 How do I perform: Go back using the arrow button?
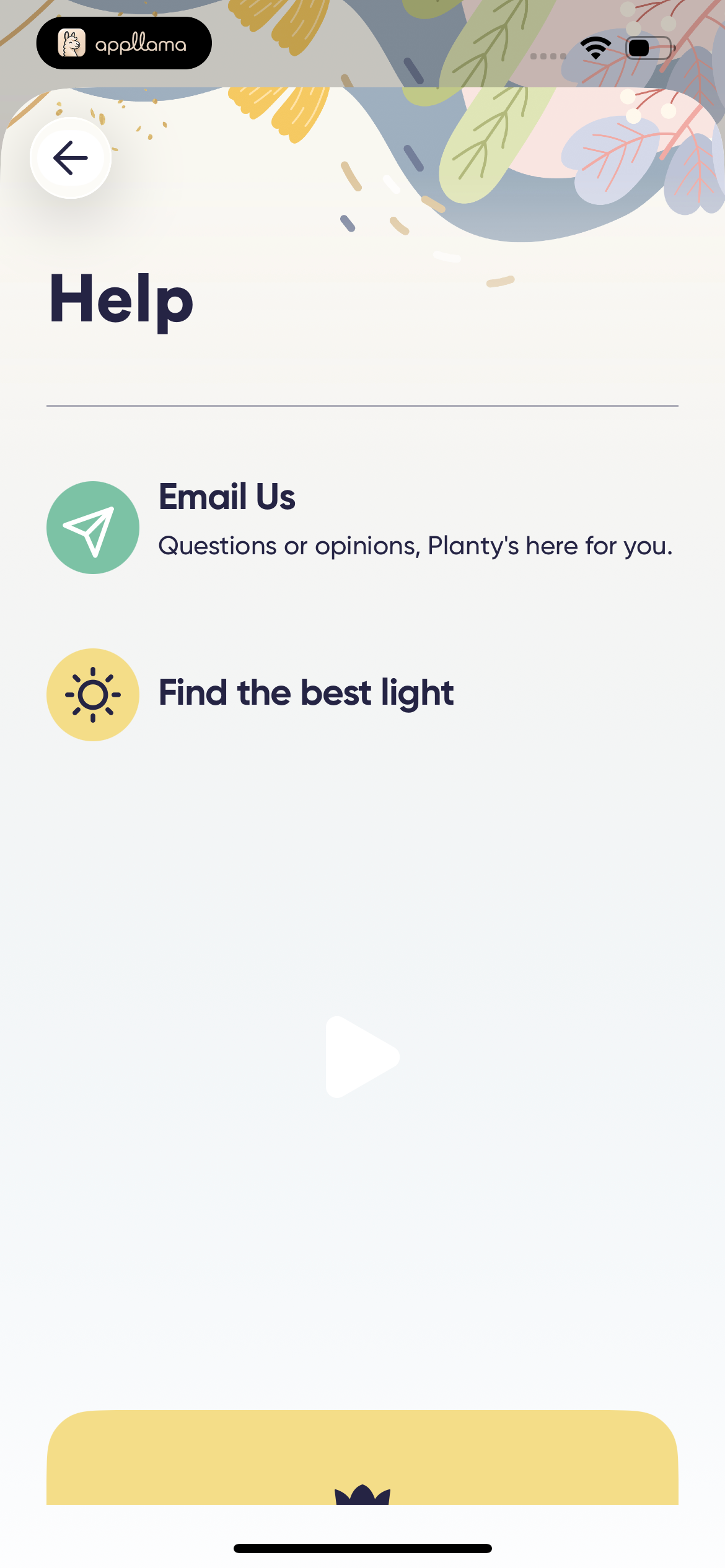point(71,158)
